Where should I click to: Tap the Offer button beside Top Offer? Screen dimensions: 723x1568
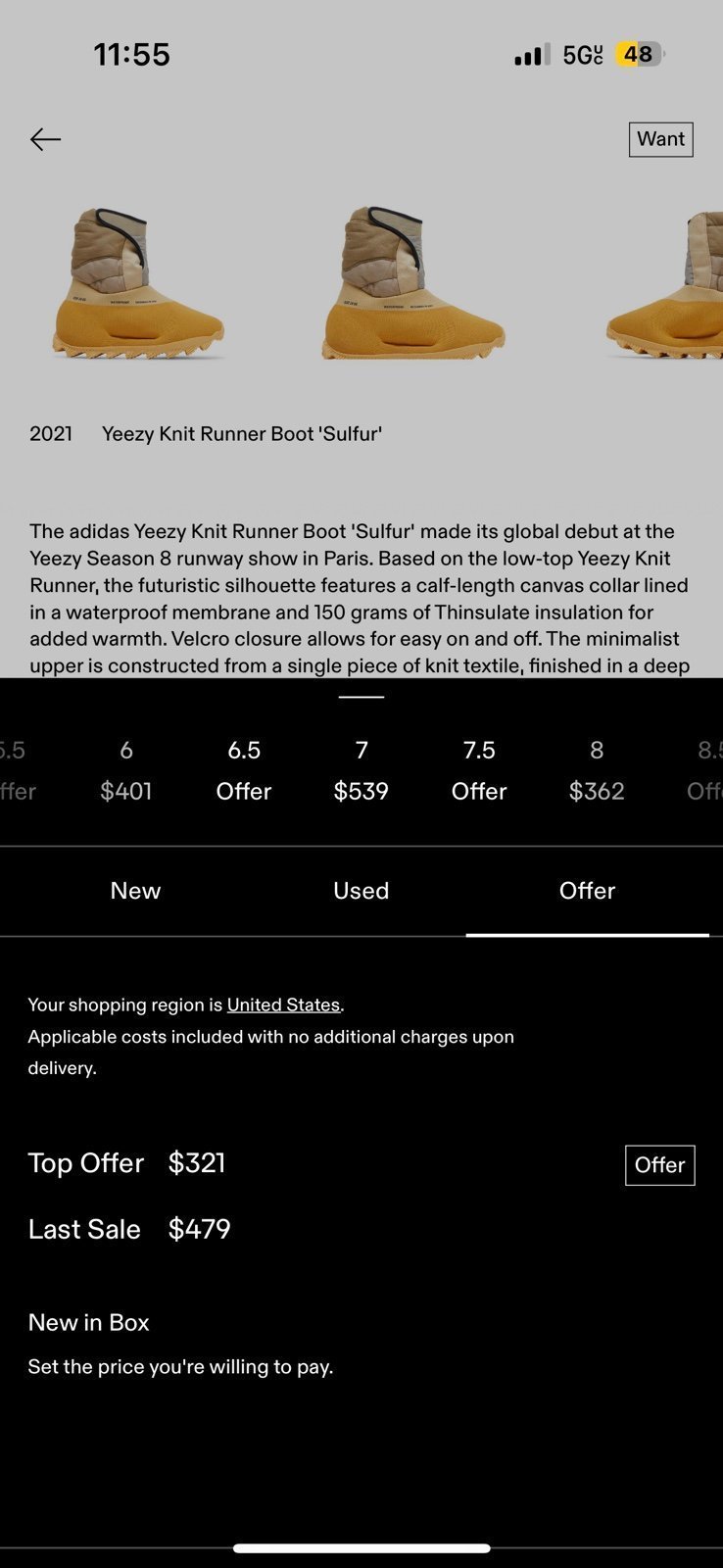pos(659,1165)
